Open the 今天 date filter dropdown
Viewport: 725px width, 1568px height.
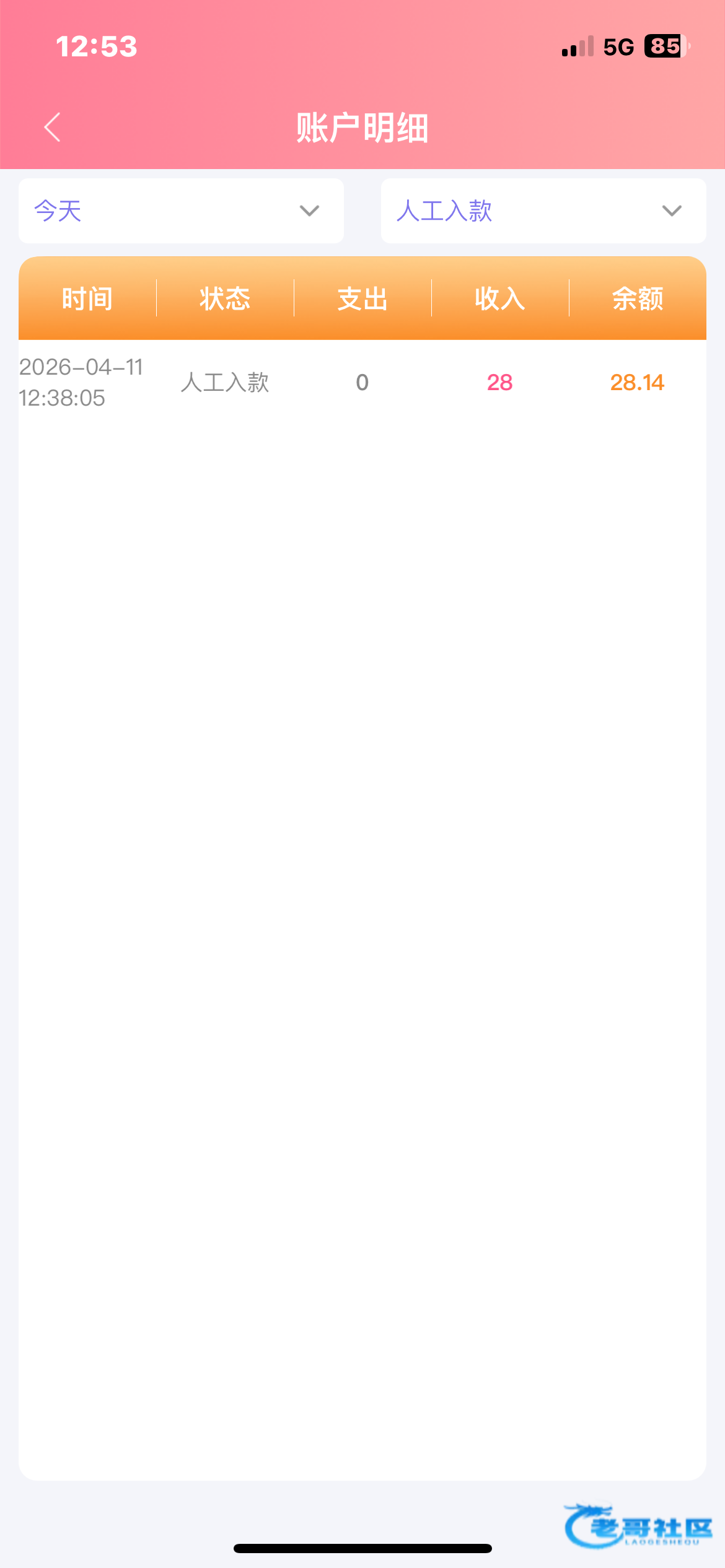pyautogui.click(x=181, y=211)
